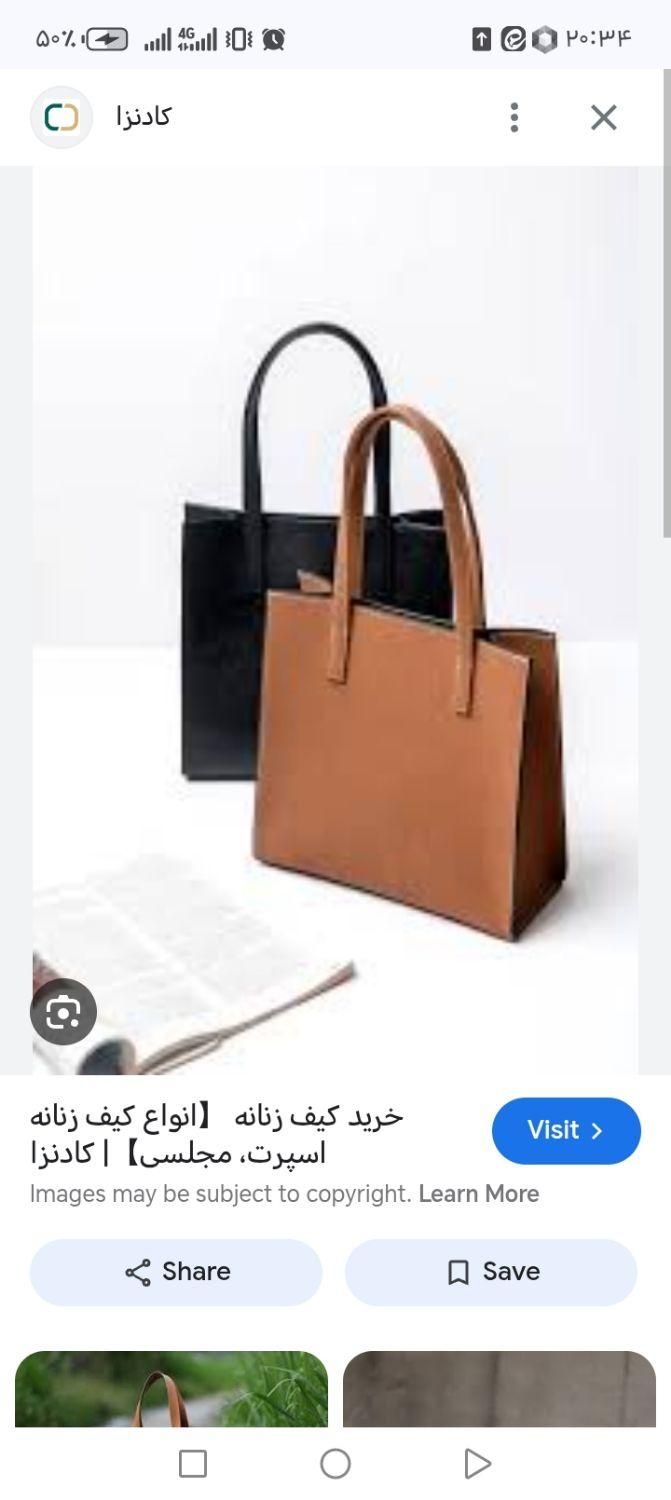Open recent apps with square button
Viewport: 671px width, 1500px height.
coord(193,1464)
